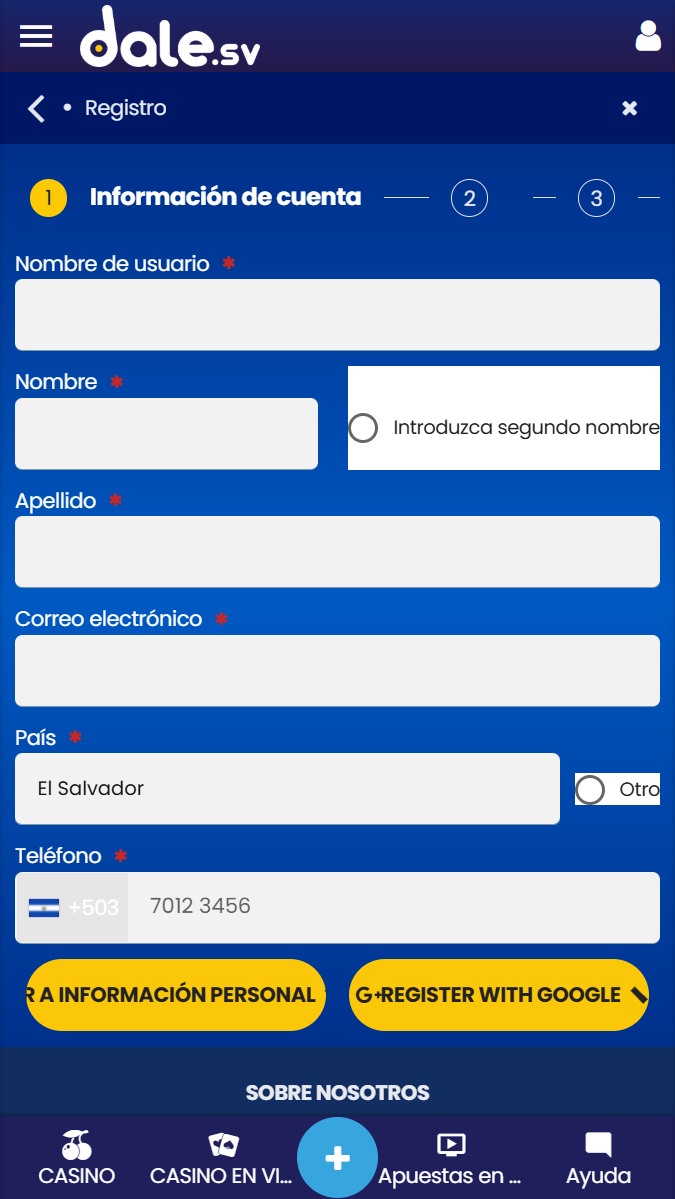
Task: Close the registration form
Action: click(x=629, y=108)
